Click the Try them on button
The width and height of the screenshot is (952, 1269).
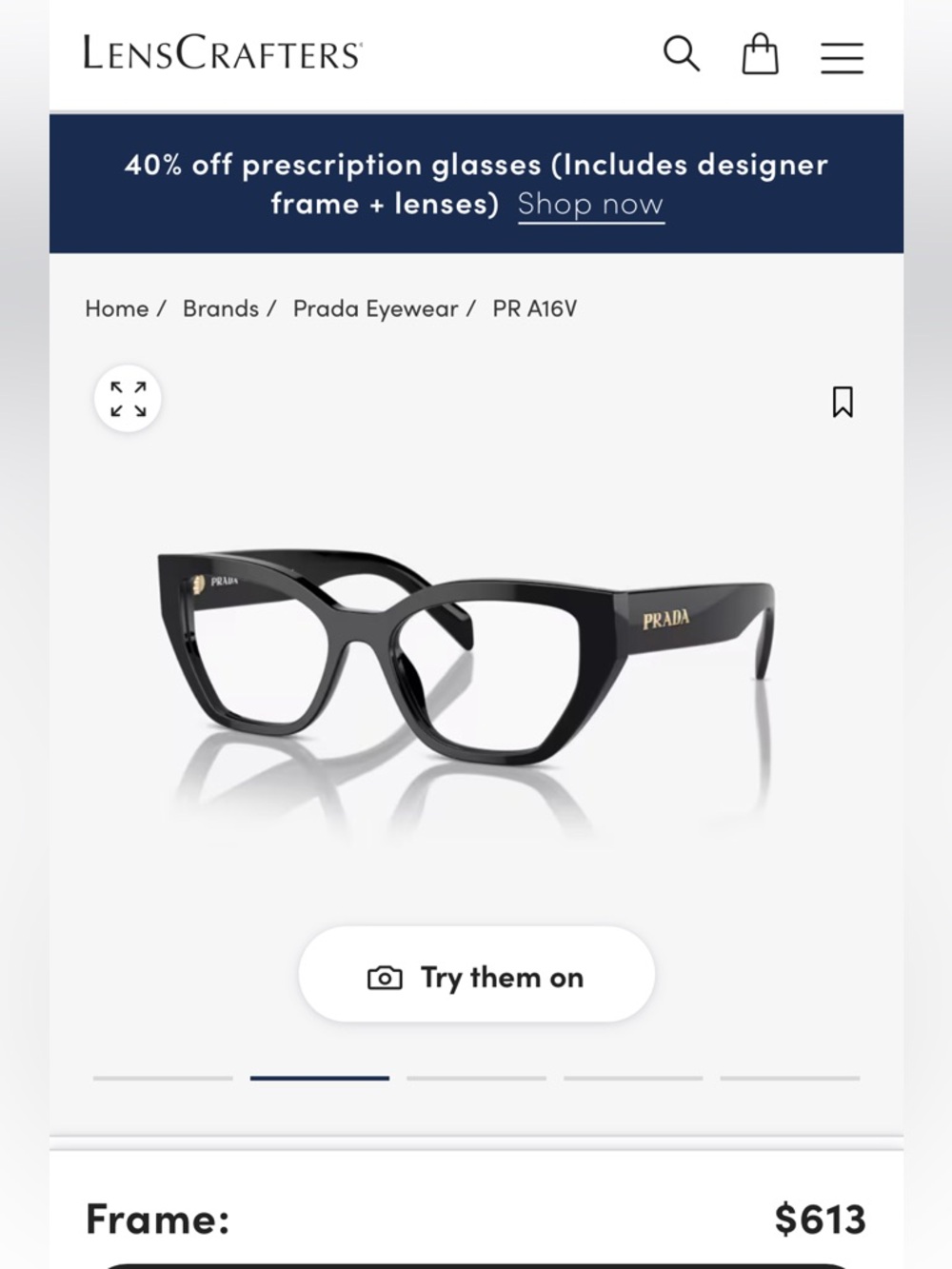[x=476, y=975]
